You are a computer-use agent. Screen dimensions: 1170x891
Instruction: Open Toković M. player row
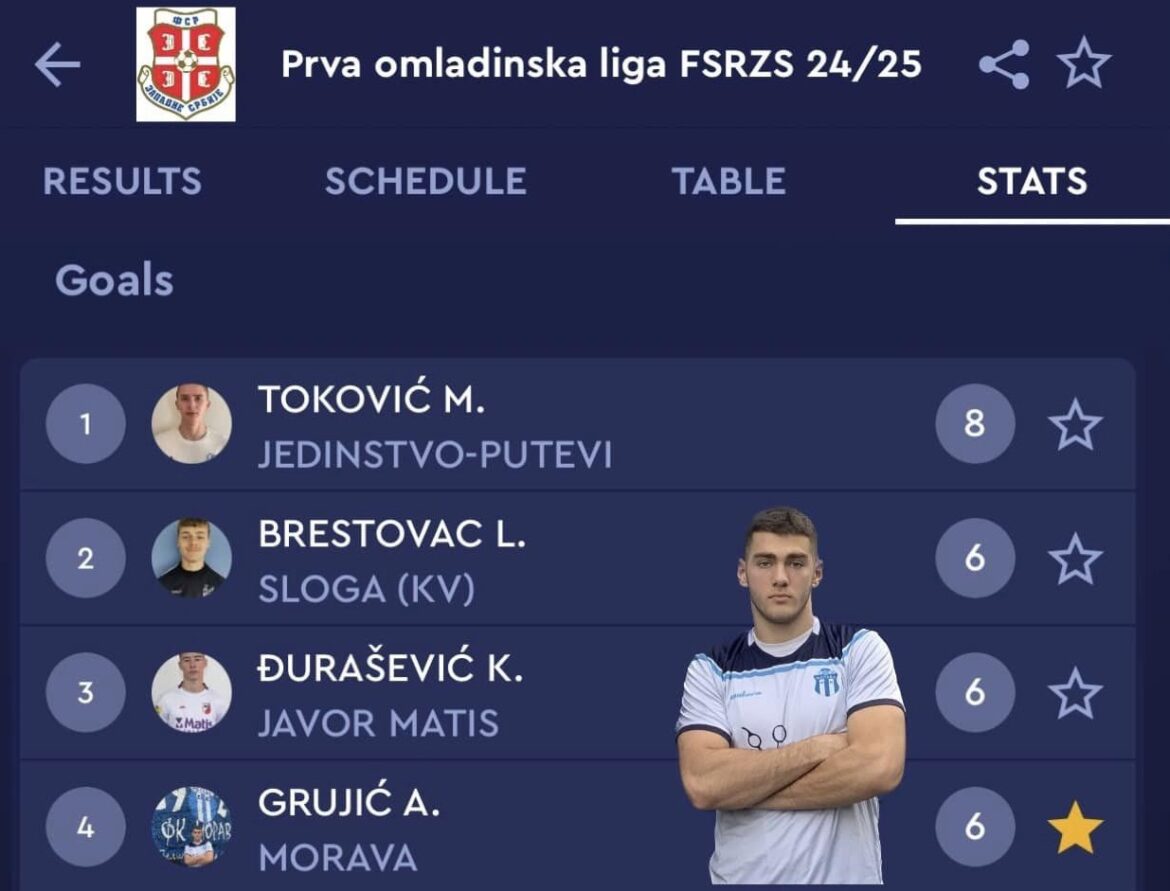click(435, 424)
